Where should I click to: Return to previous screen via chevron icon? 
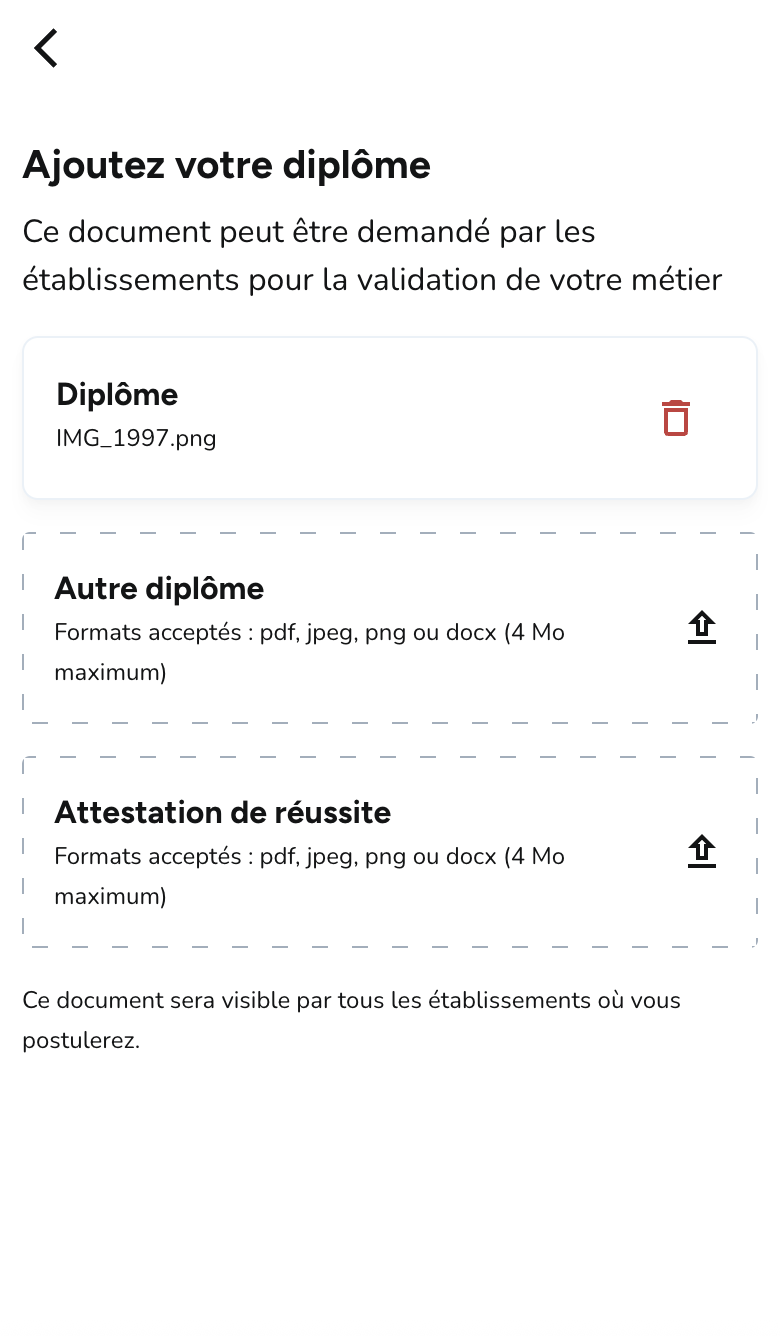coord(45,47)
